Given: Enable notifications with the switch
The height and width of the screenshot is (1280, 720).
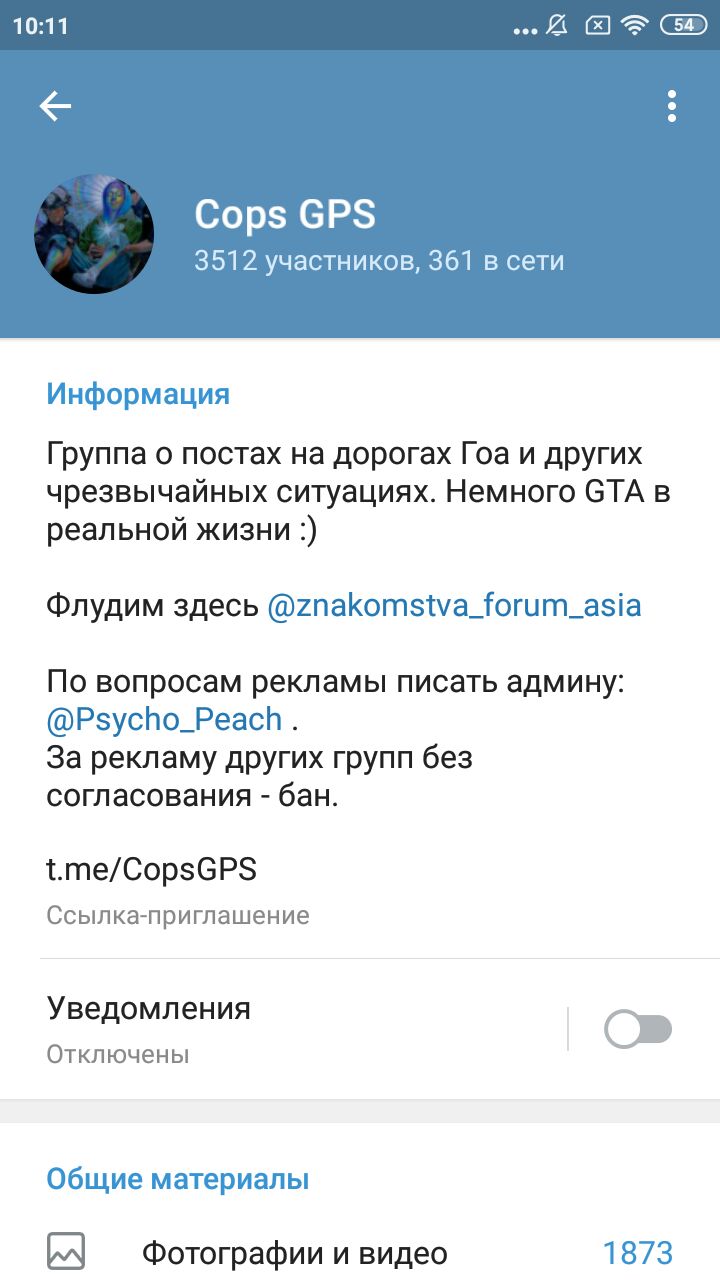Looking at the screenshot, I should pyautogui.click(x=638, y=1029).
